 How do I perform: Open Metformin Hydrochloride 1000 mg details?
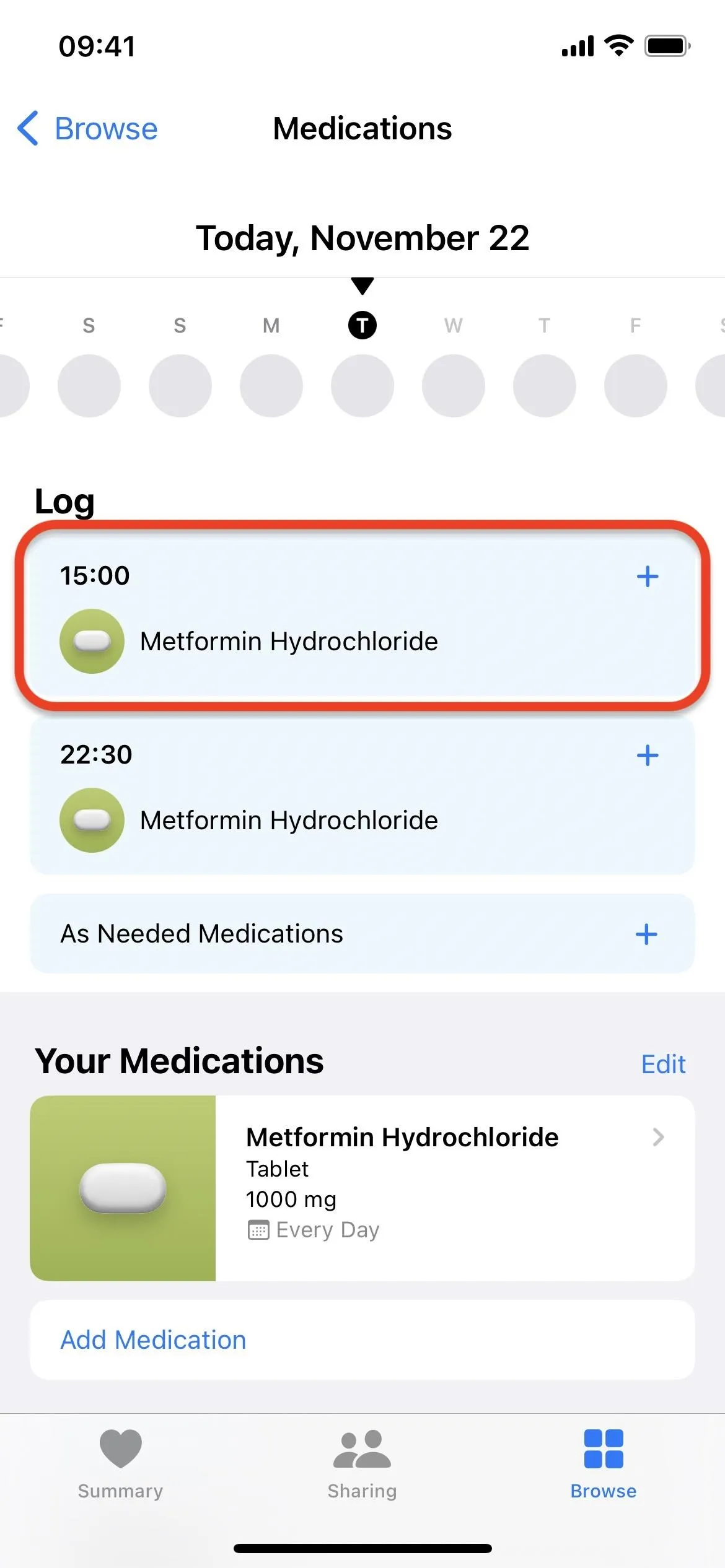pos(362,1188)
